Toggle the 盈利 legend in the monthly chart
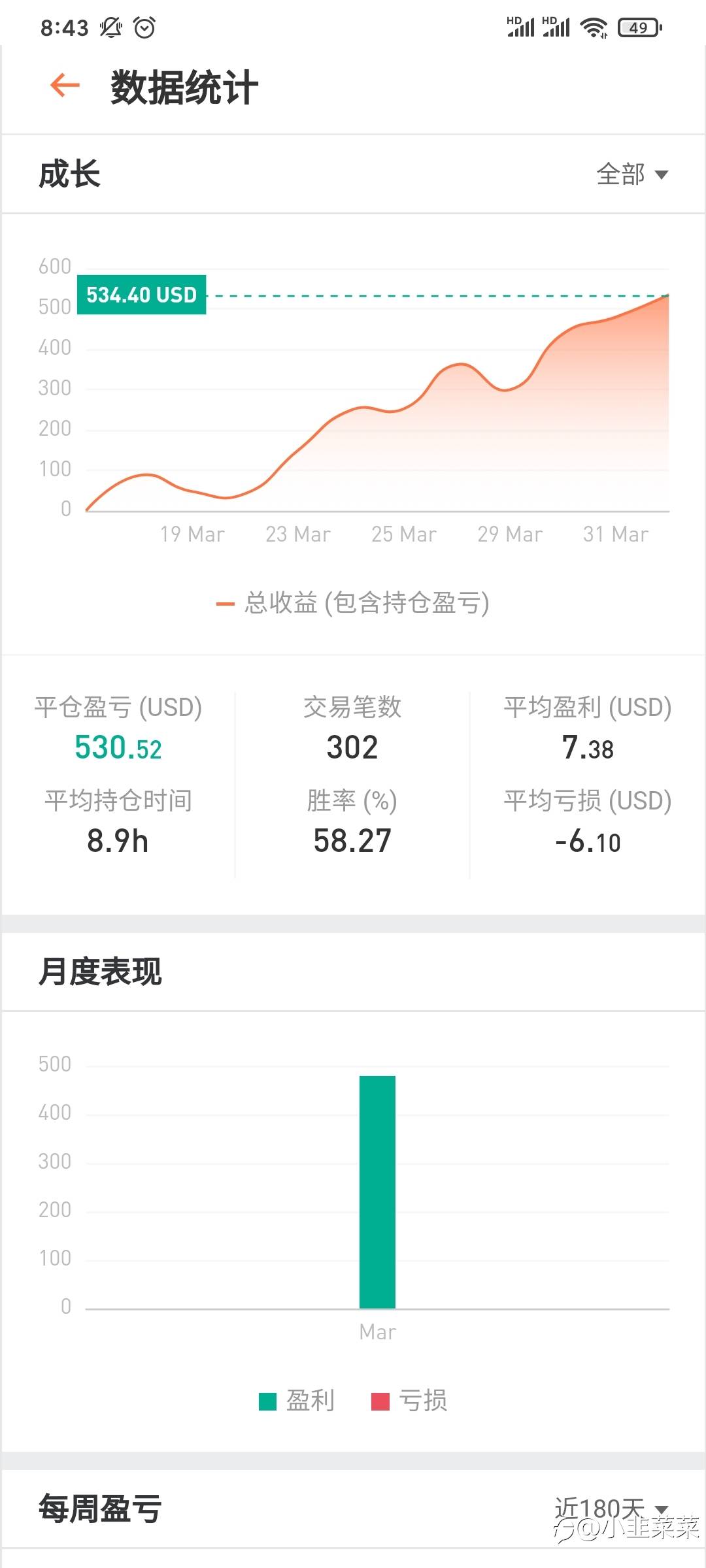The width and height of the screenshot is (706, 1568). pos(297,1401)
